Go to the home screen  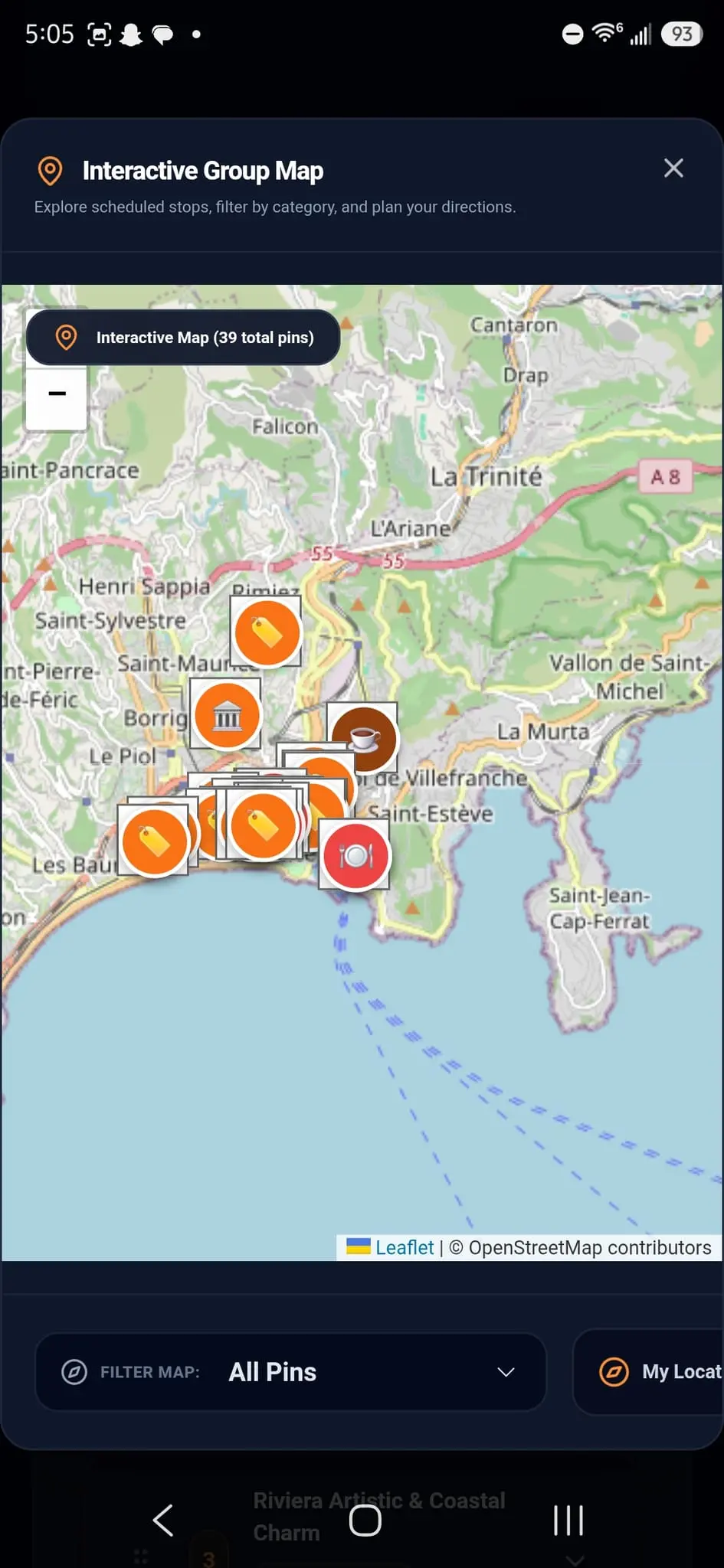365,1520
